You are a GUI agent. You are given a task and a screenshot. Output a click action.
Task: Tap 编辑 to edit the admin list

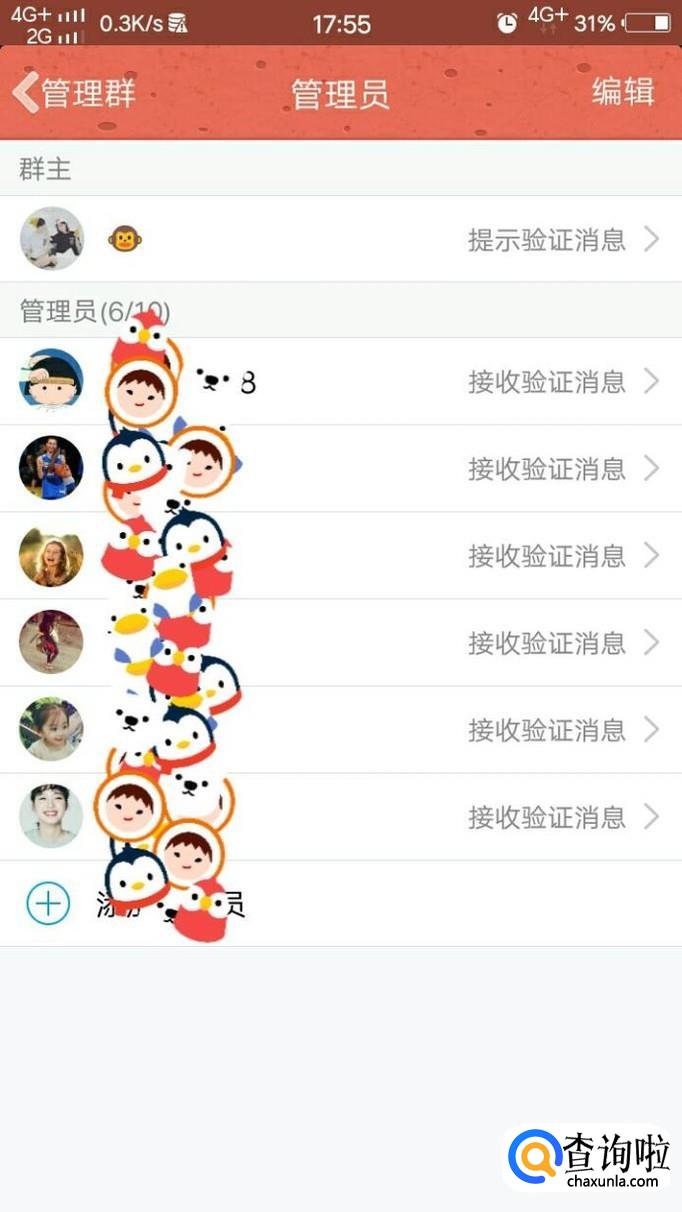point(622,92)
